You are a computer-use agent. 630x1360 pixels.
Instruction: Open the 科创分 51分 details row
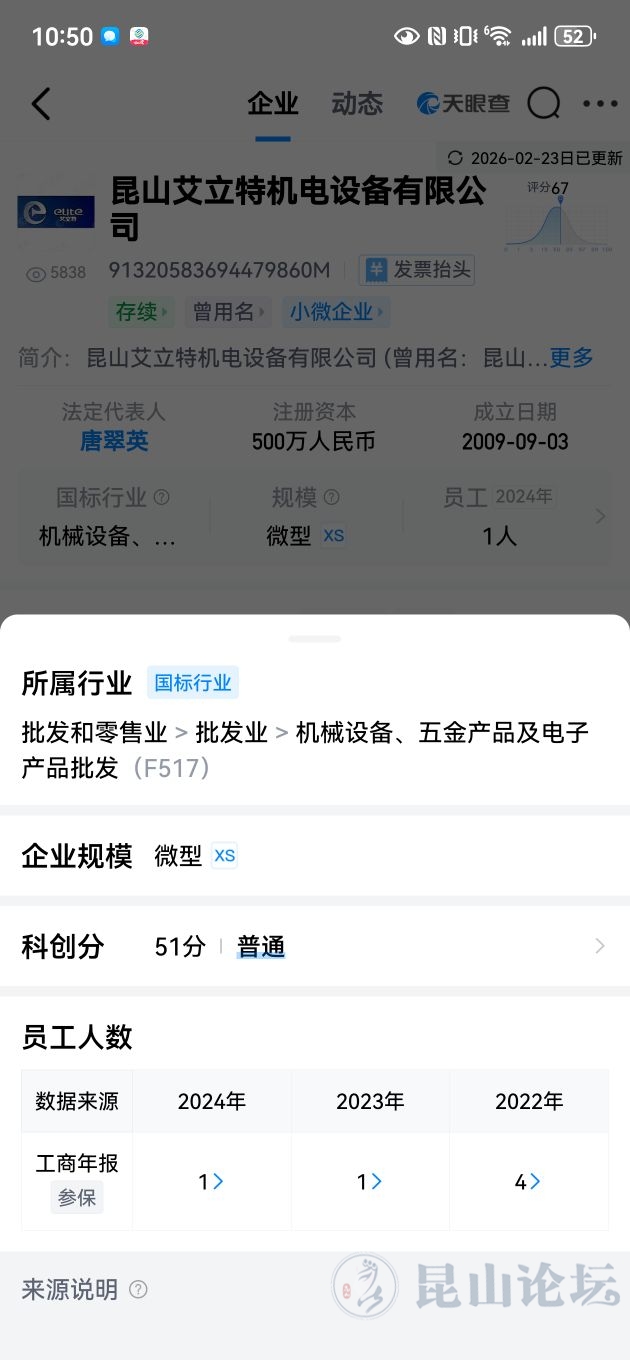314,946
